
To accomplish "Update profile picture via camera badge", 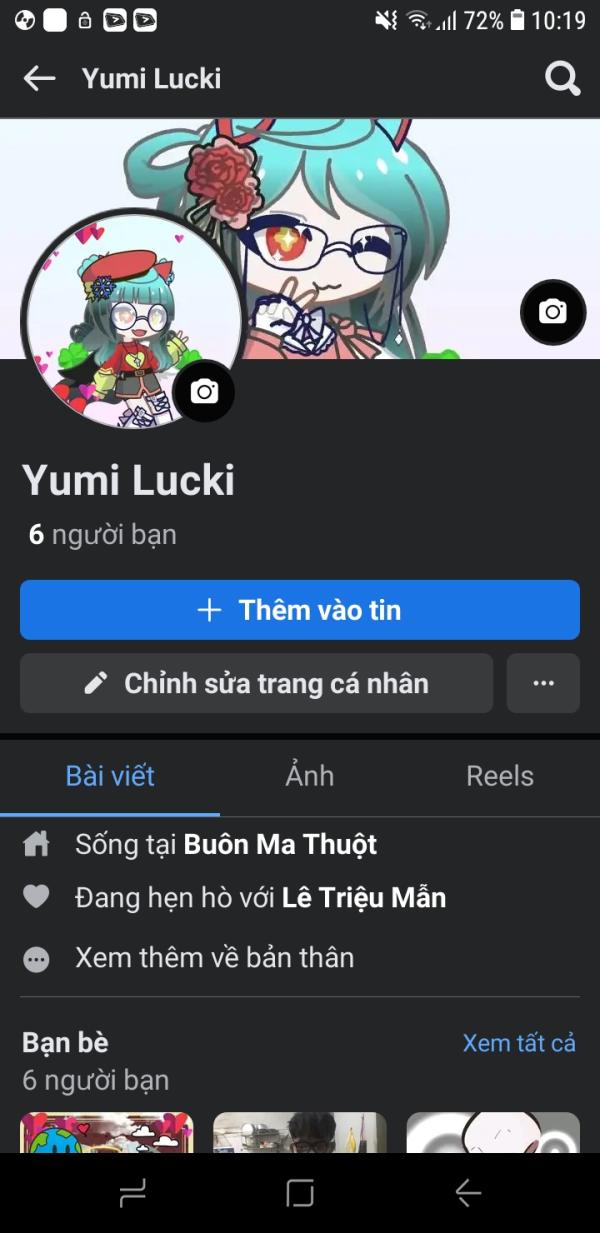I will tap(204, 391).
